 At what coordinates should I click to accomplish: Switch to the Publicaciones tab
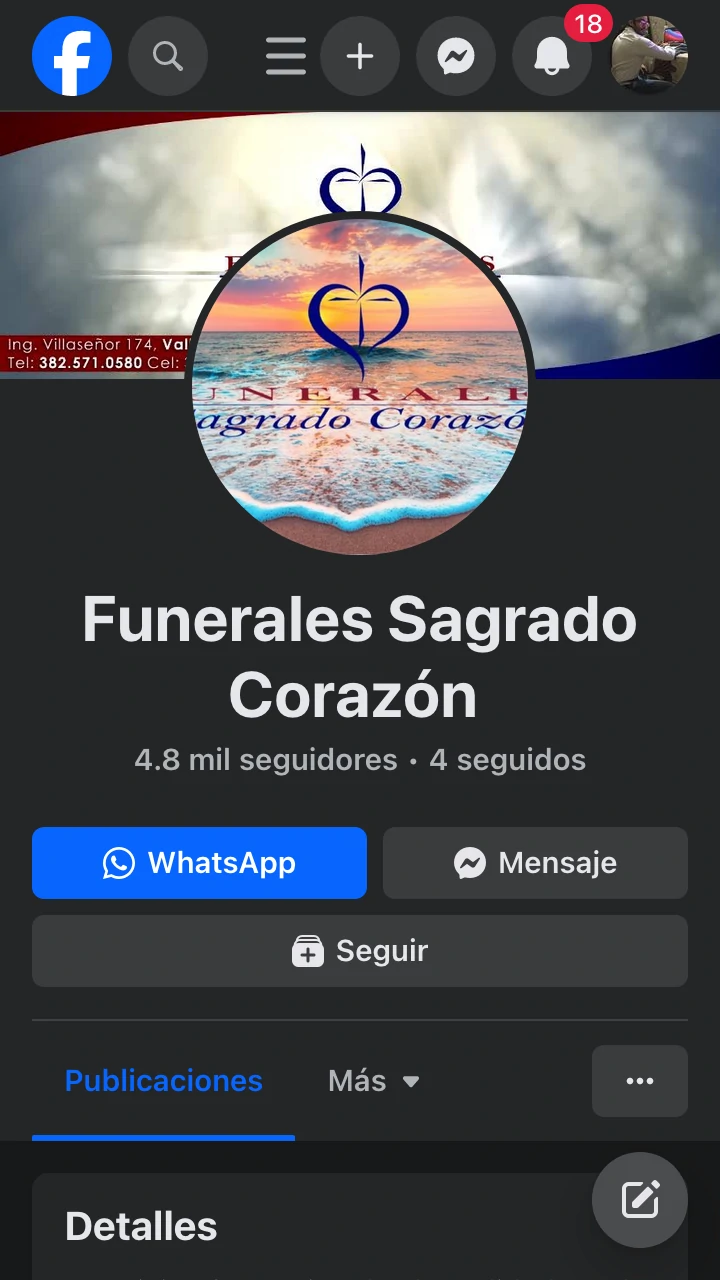(163, 1081)
